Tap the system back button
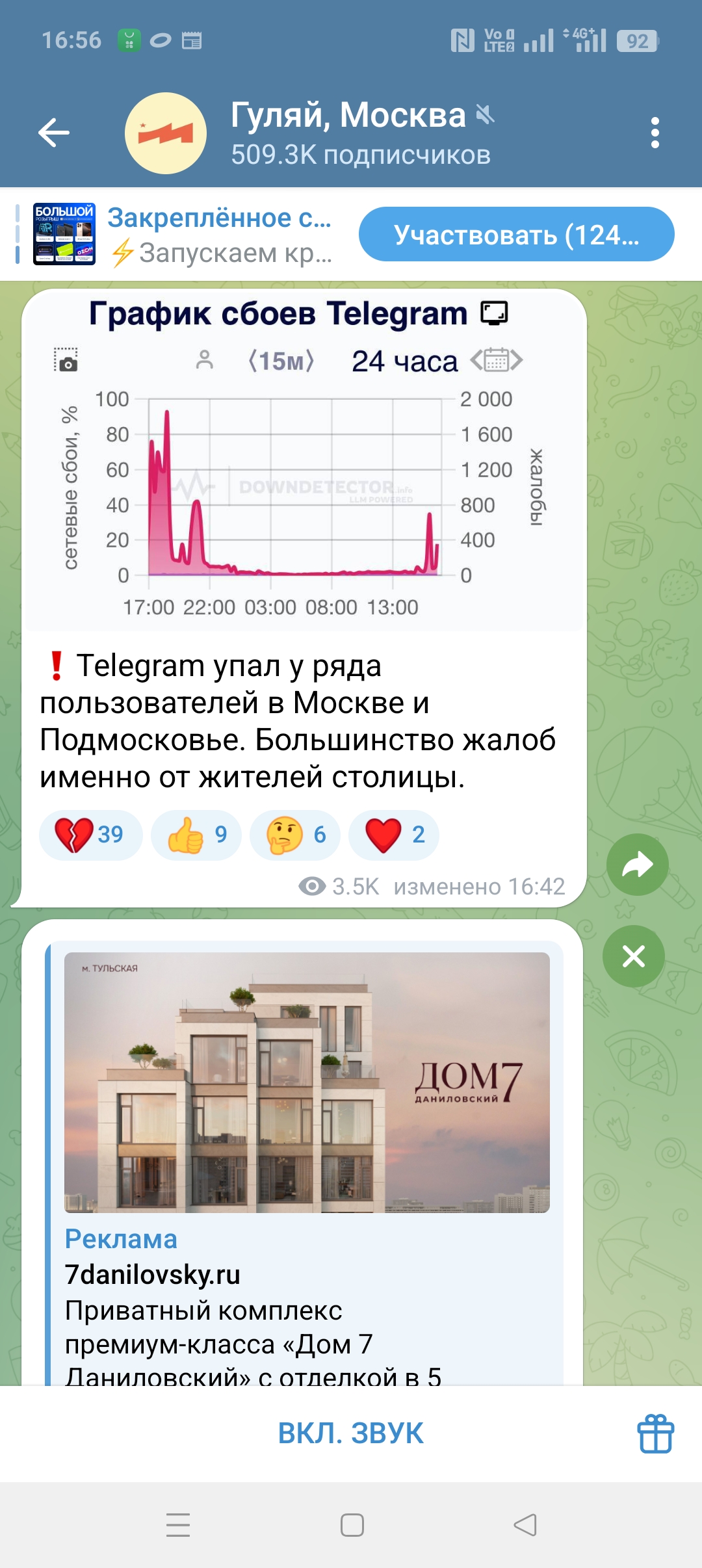 click(525, 1524)
